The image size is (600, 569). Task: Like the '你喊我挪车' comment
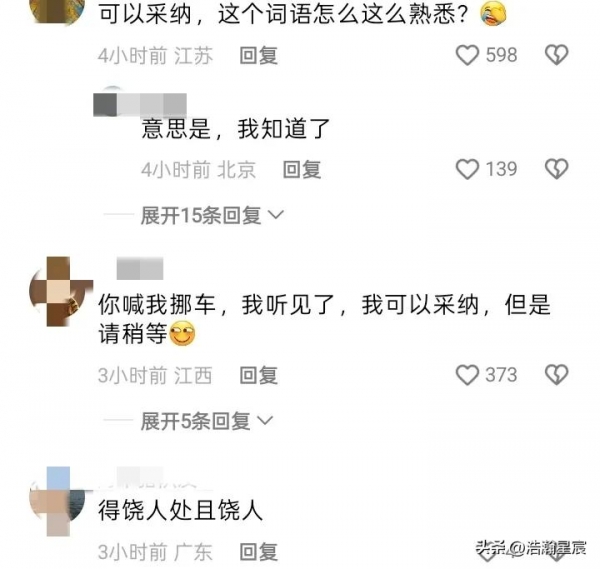pos(468,375)
